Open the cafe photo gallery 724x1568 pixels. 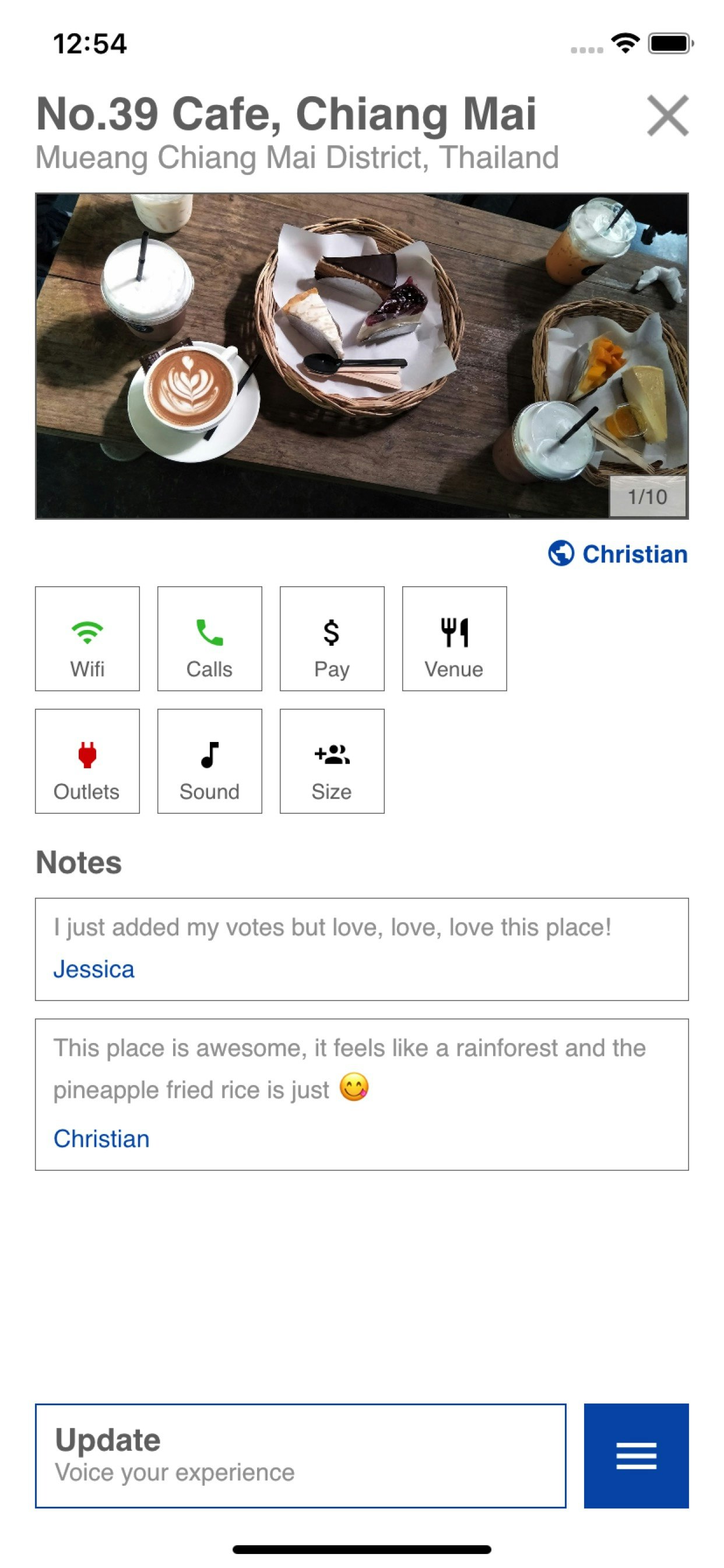click(x=361, y=356)
